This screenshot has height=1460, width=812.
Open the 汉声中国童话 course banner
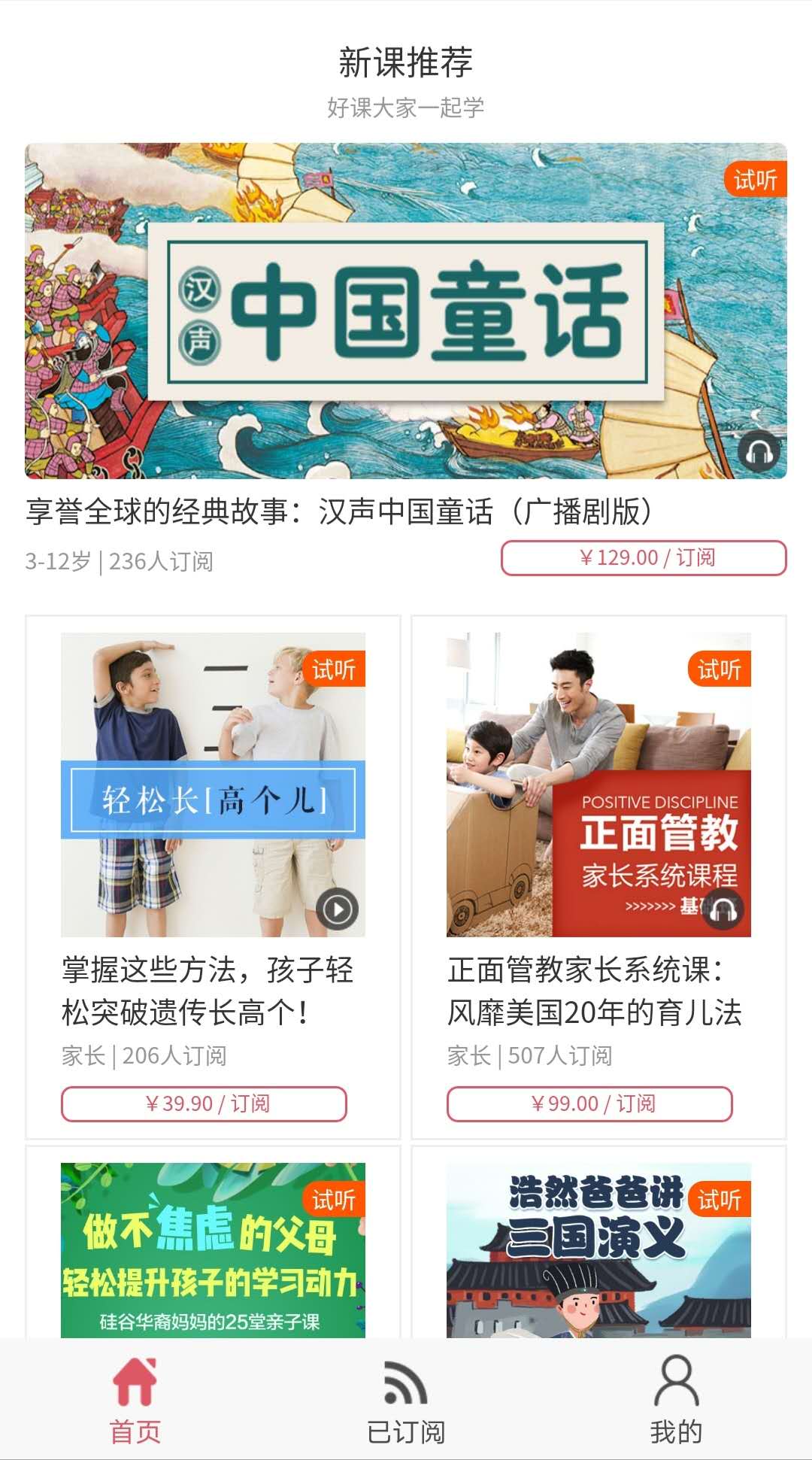[406, 311]
